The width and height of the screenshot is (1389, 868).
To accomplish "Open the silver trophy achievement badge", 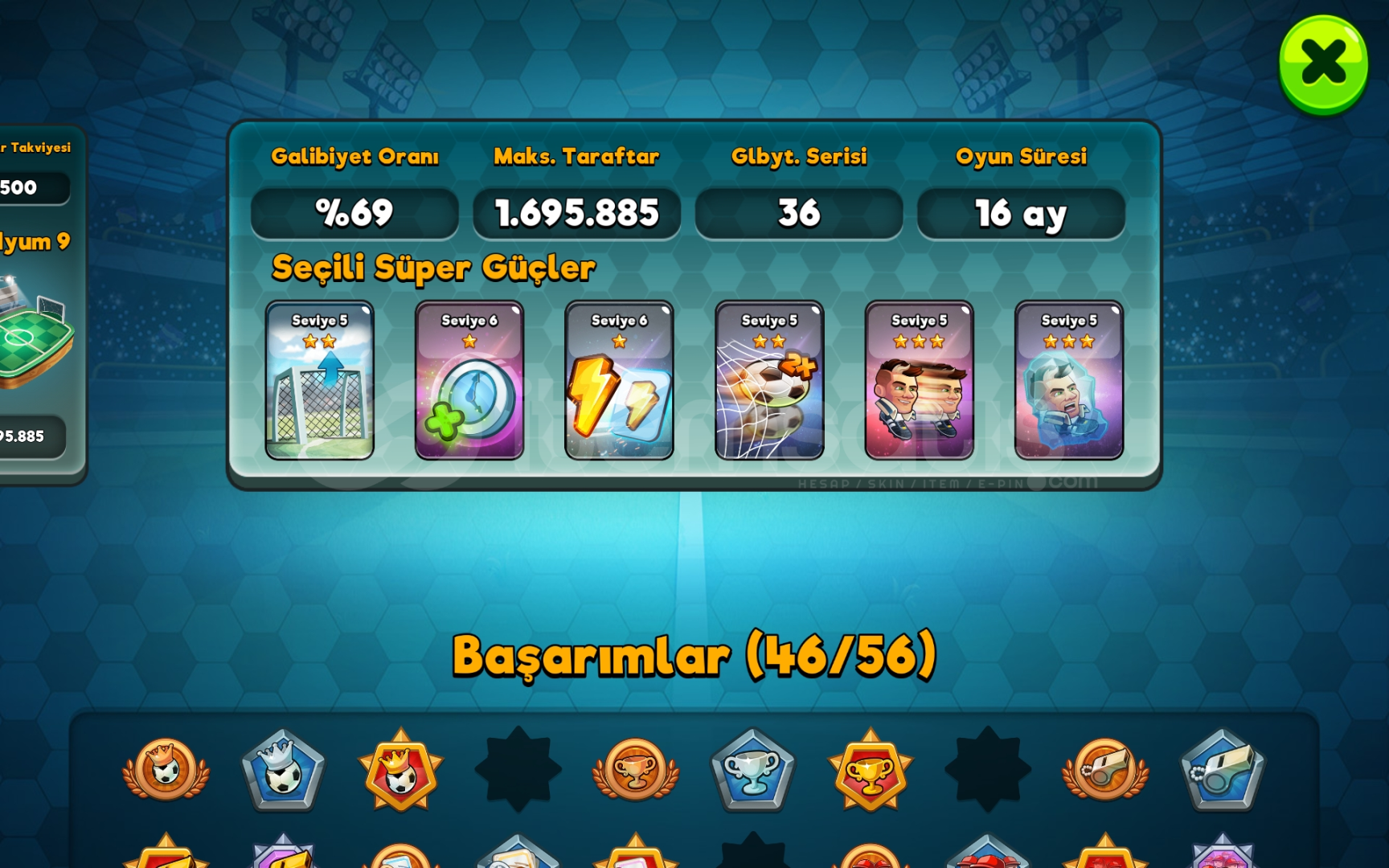I will 752,771.
